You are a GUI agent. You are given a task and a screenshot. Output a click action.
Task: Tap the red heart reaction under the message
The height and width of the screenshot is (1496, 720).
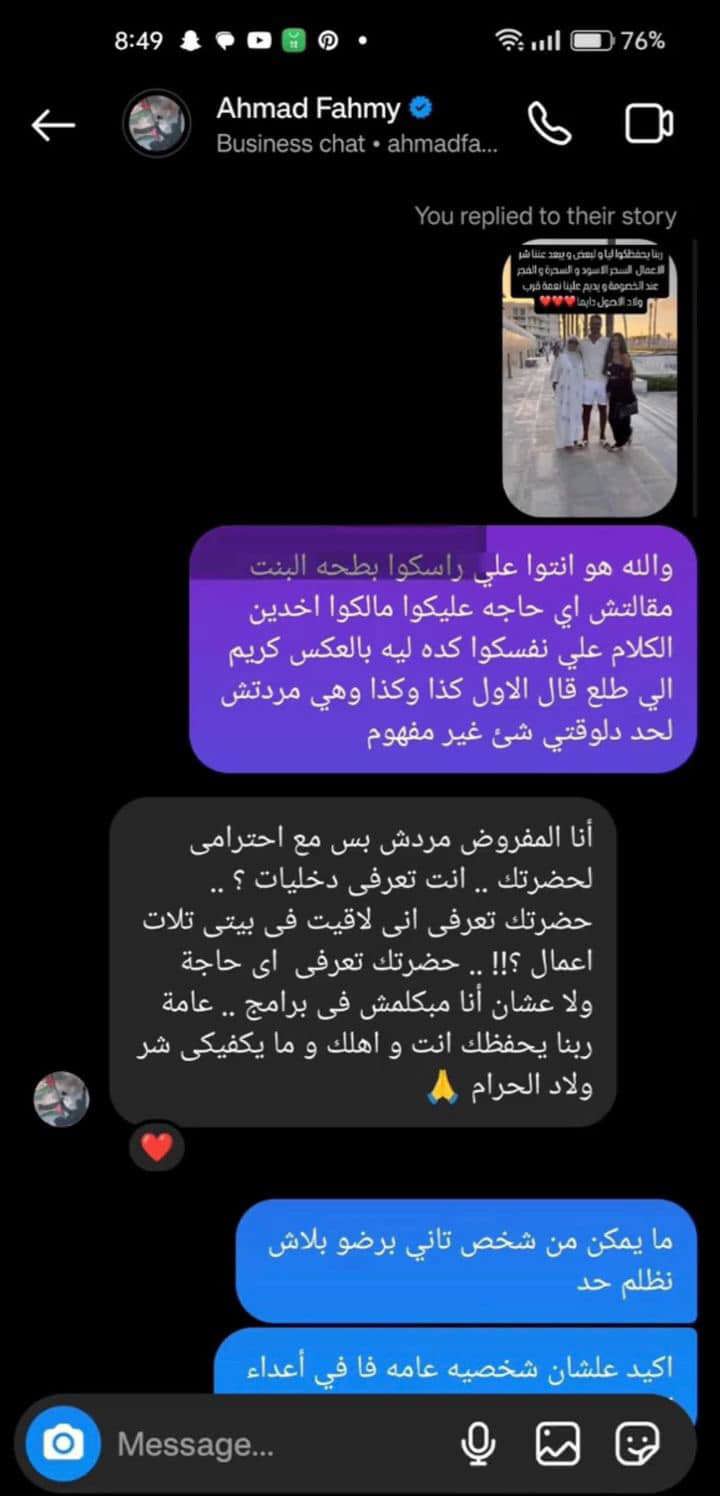coord(156,1148)
